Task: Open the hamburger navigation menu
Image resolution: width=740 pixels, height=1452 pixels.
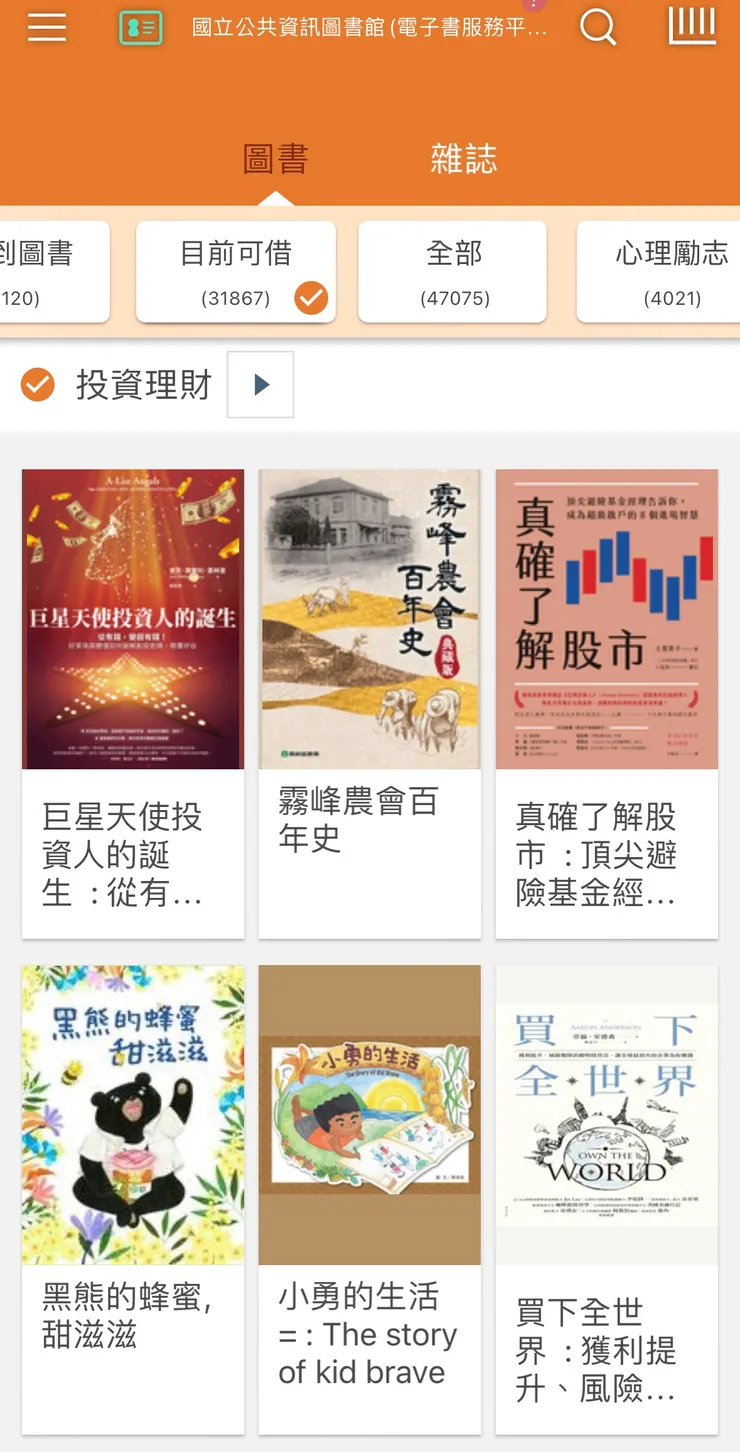Action: 45,28
